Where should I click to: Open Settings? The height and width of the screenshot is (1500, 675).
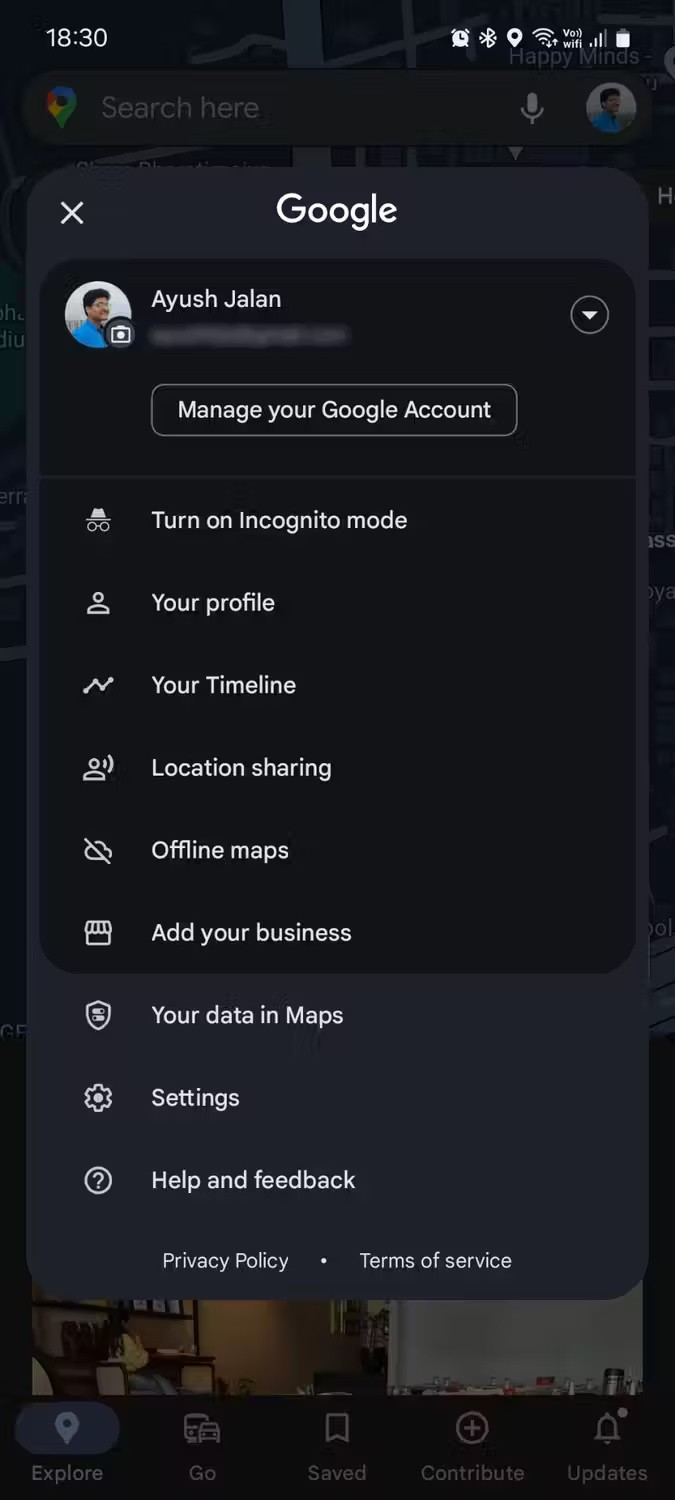[x=195, y=1098]
